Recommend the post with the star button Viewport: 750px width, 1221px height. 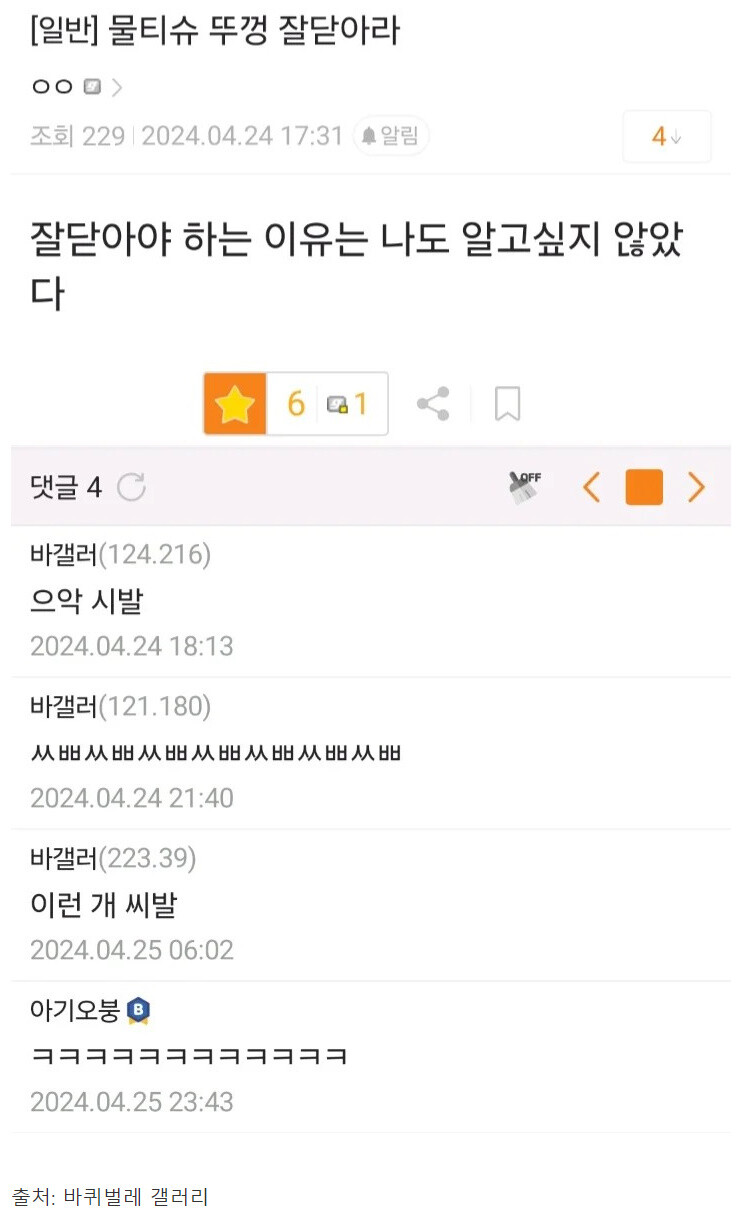pyautogui.click(x=235, y=404)
